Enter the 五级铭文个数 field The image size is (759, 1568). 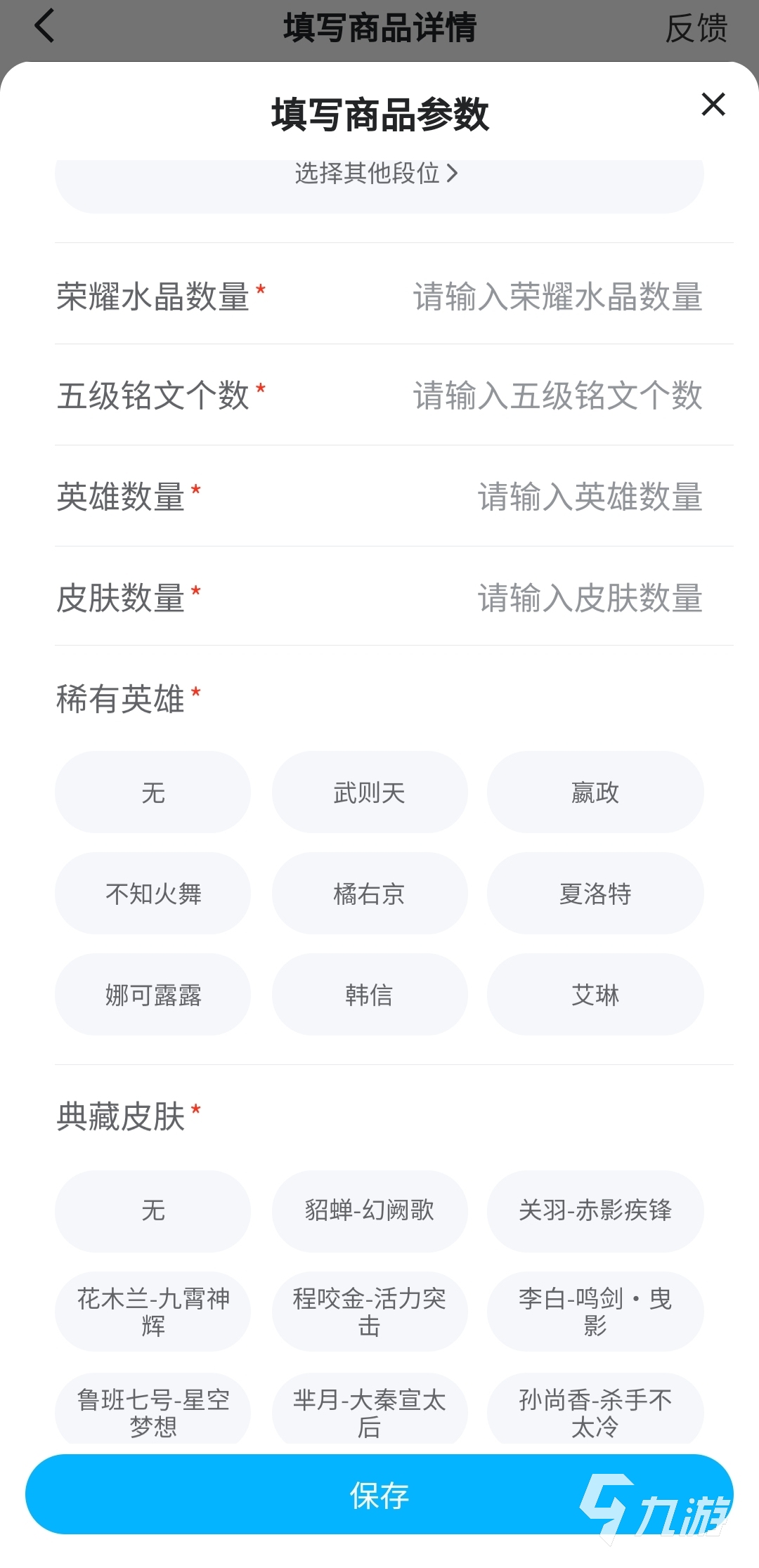(557, 396)
